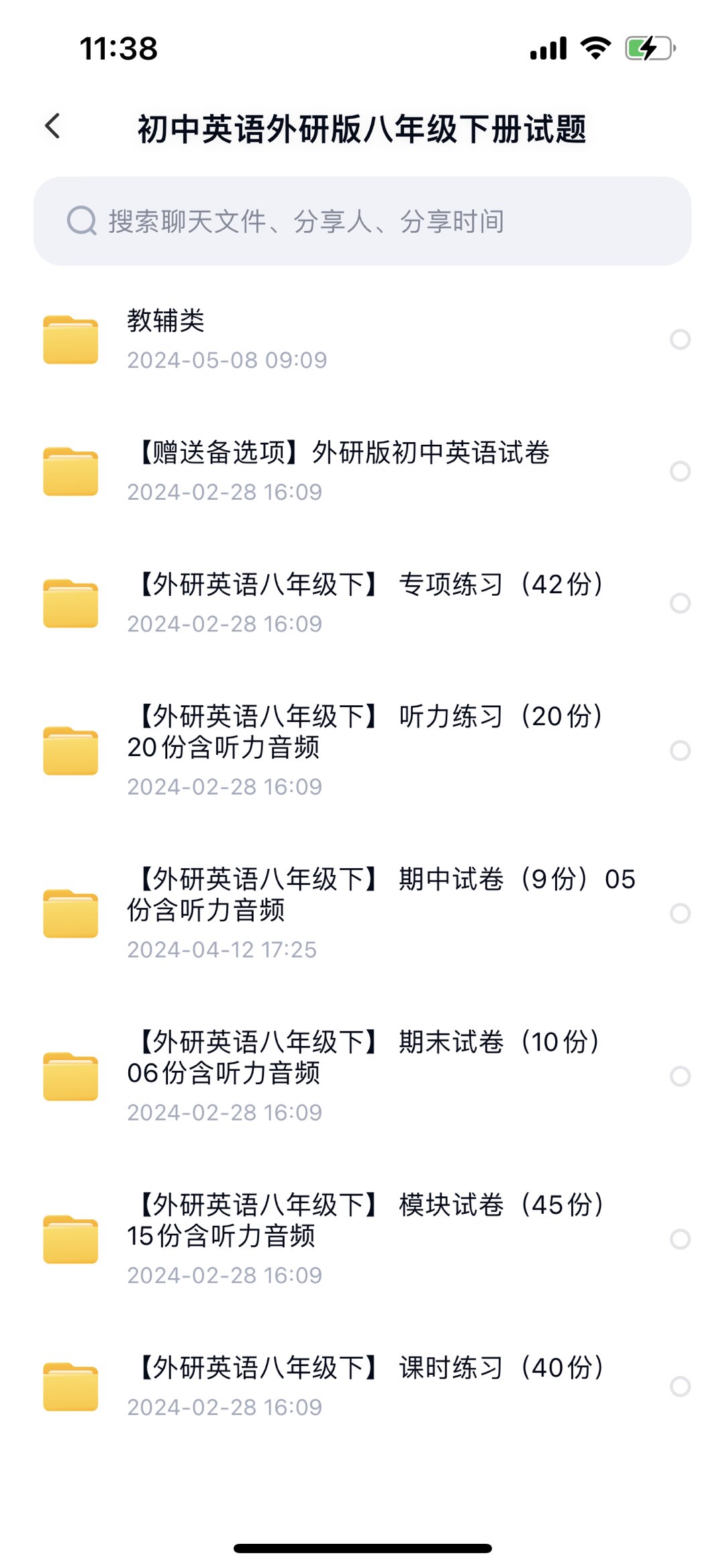Mark 课时练习（40份）with its selection circle
This screenshot has width=725, height=1568.
[680, 1386]
